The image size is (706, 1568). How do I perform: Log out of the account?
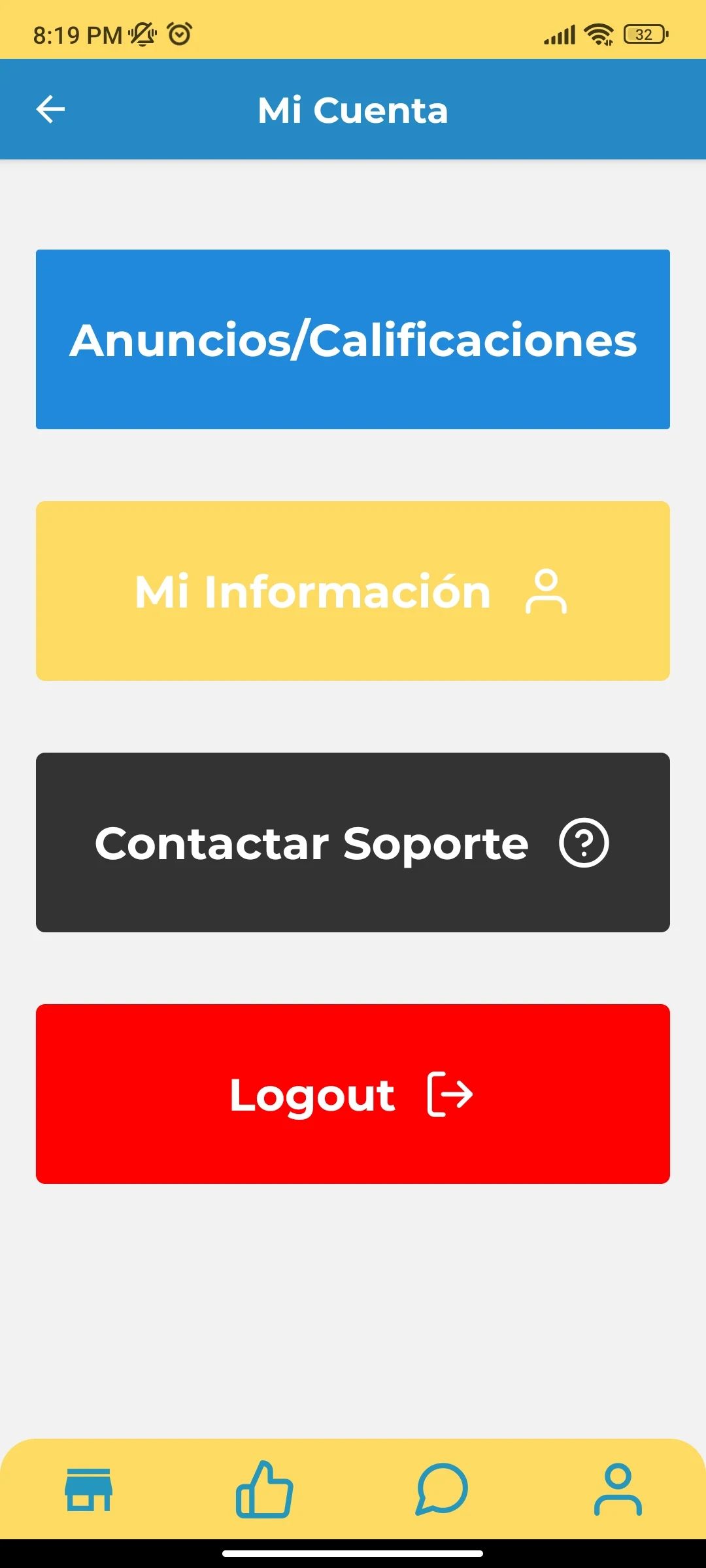353,1094
